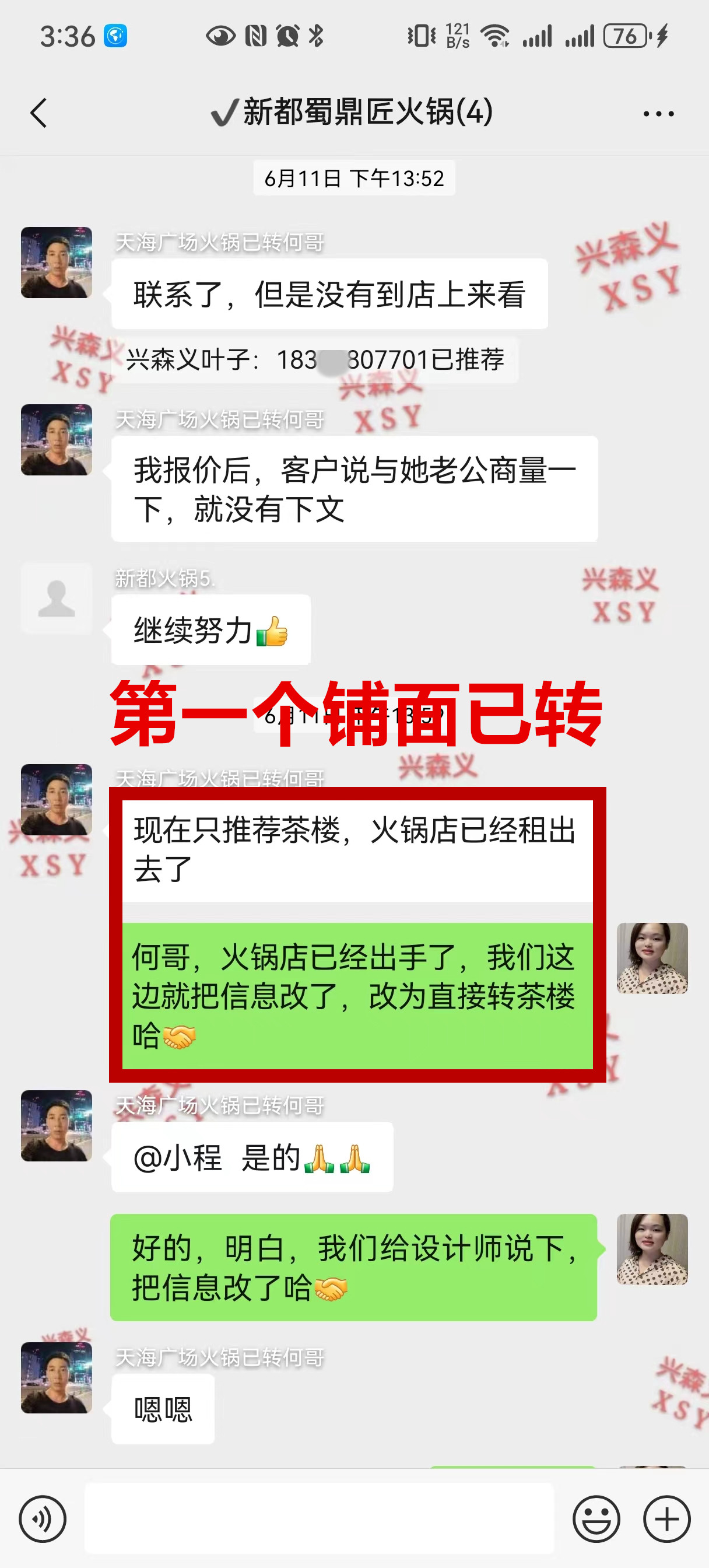
Task: Tap the message text field
Action: point(319,1518)
